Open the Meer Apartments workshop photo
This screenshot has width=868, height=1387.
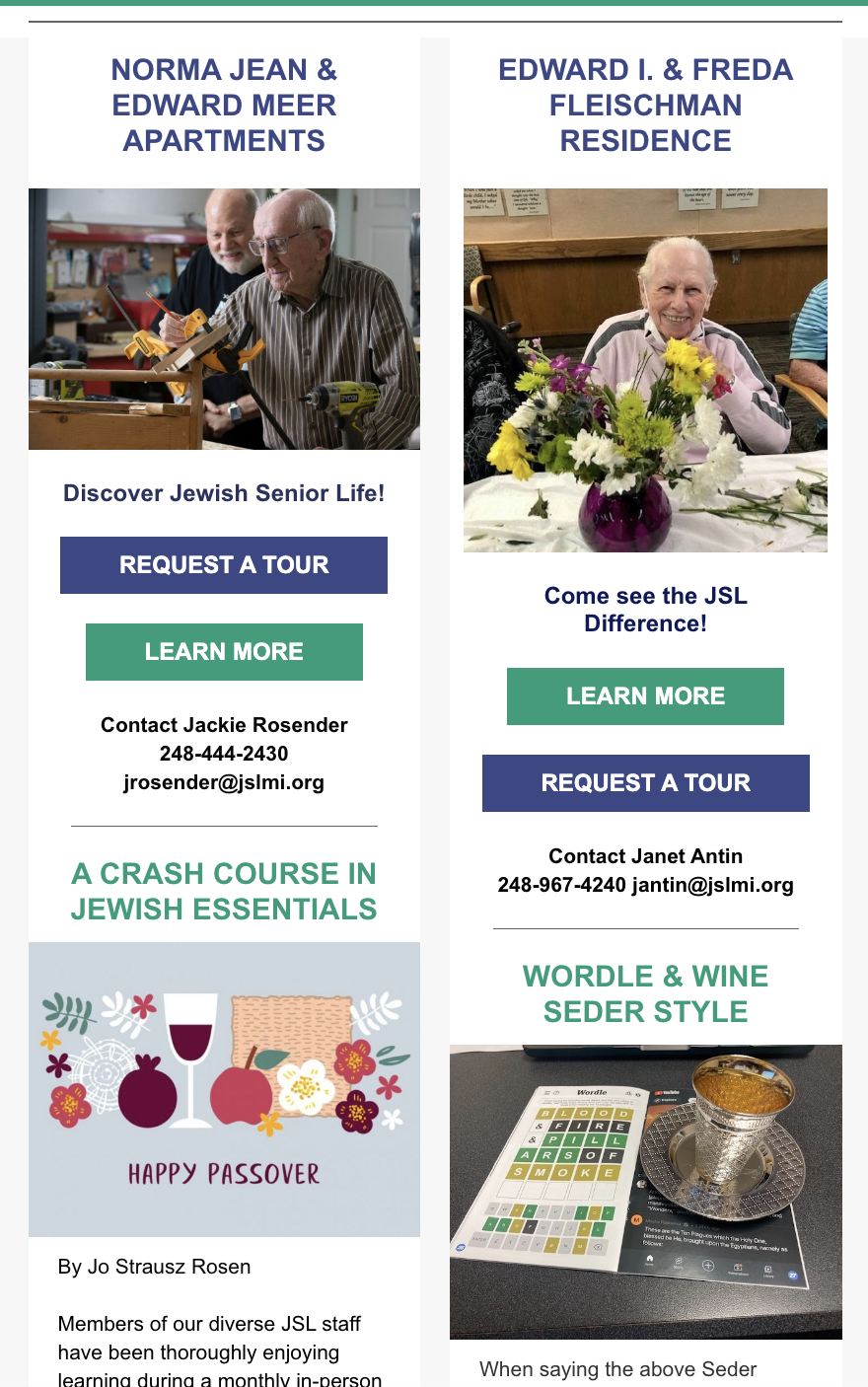point(224,319)
